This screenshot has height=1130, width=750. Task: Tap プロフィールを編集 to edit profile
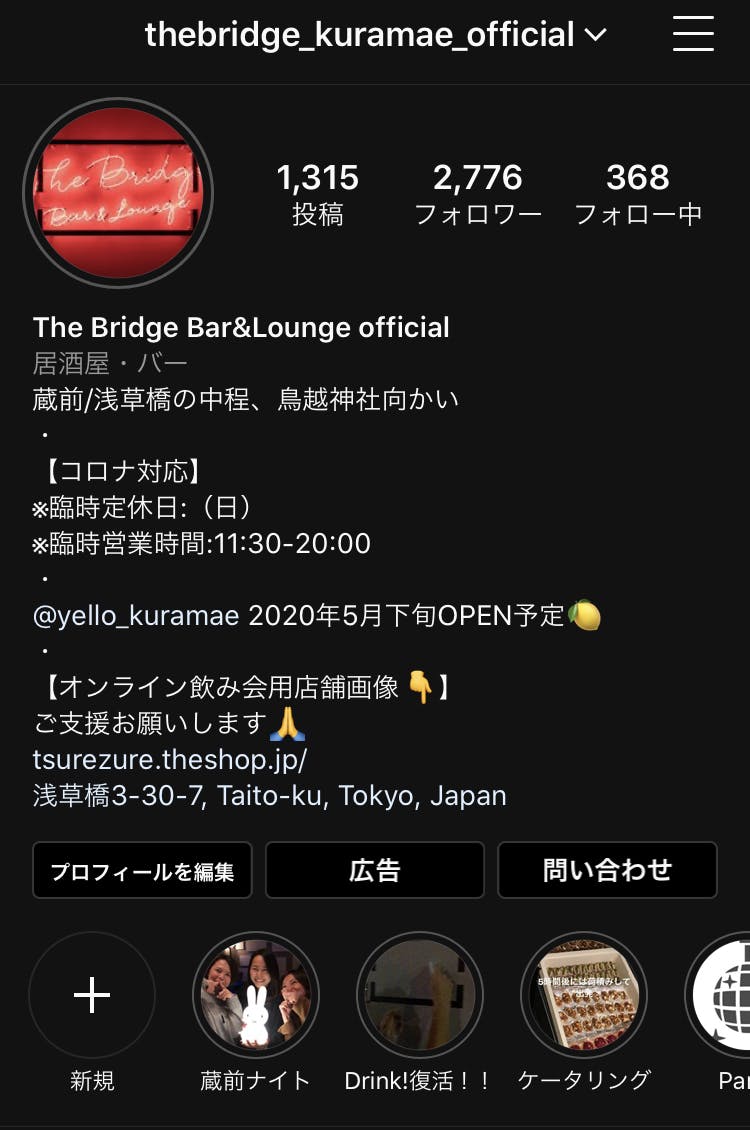(x=142, y=870)
